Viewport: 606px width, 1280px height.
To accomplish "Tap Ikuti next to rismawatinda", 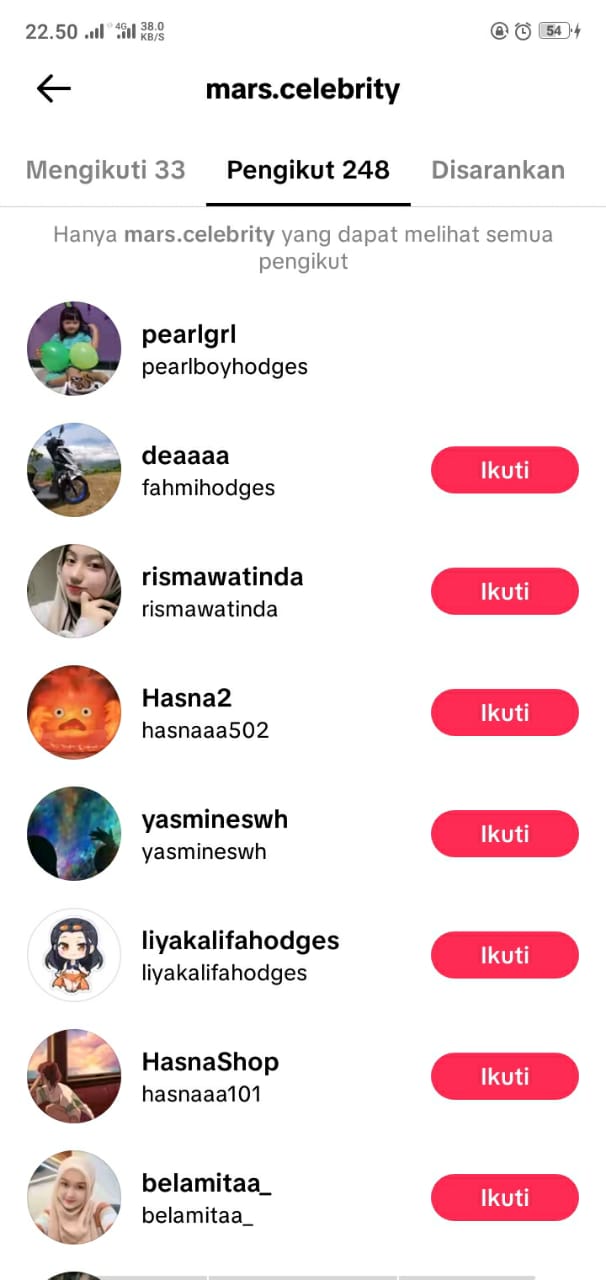I will (x=504, y=591).
